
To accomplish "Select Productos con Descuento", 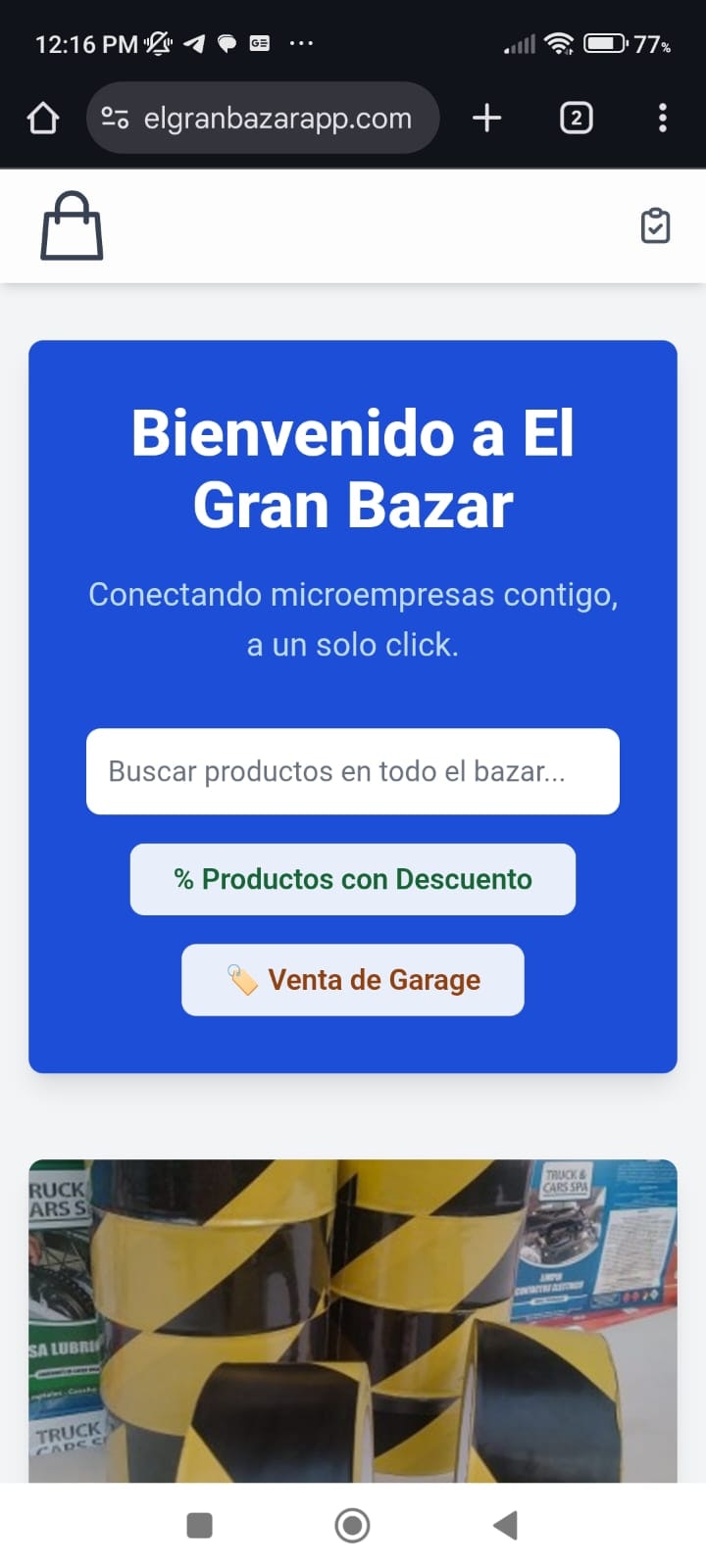I will pos(352,879).
